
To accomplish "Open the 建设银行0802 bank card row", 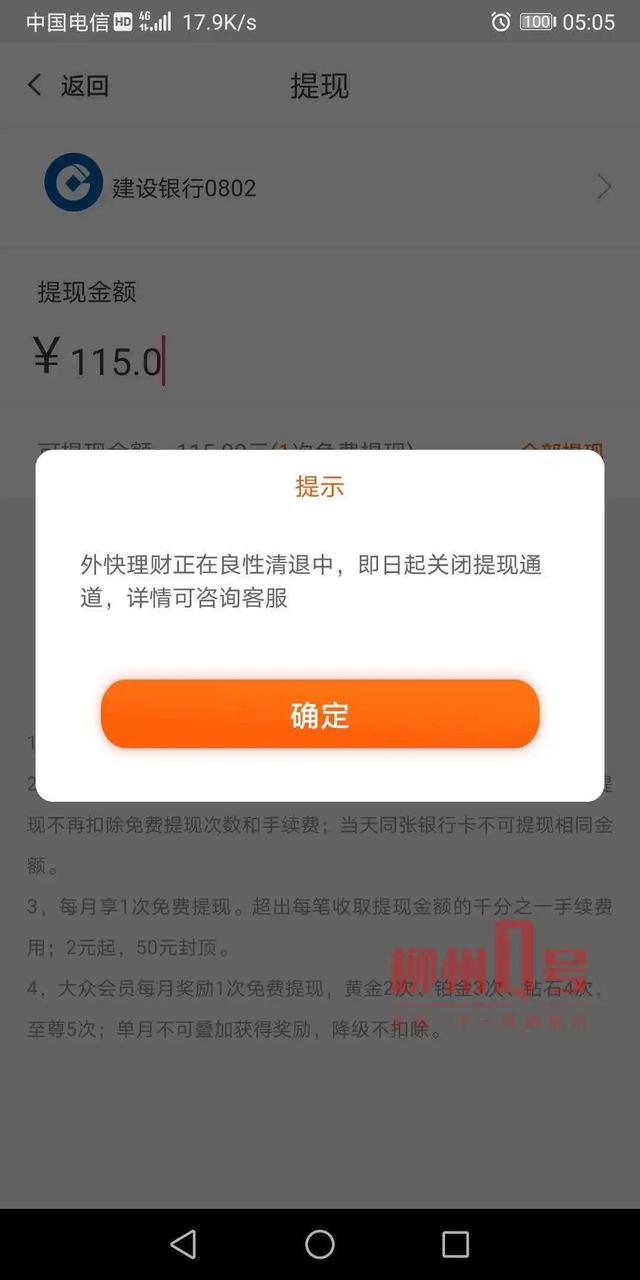I will 320,187.
